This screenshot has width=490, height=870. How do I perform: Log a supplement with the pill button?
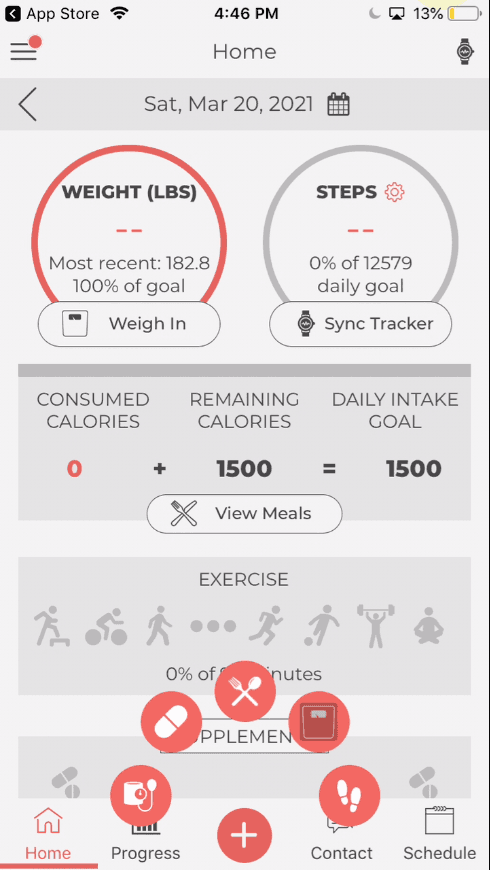click(x=171, y=721)
